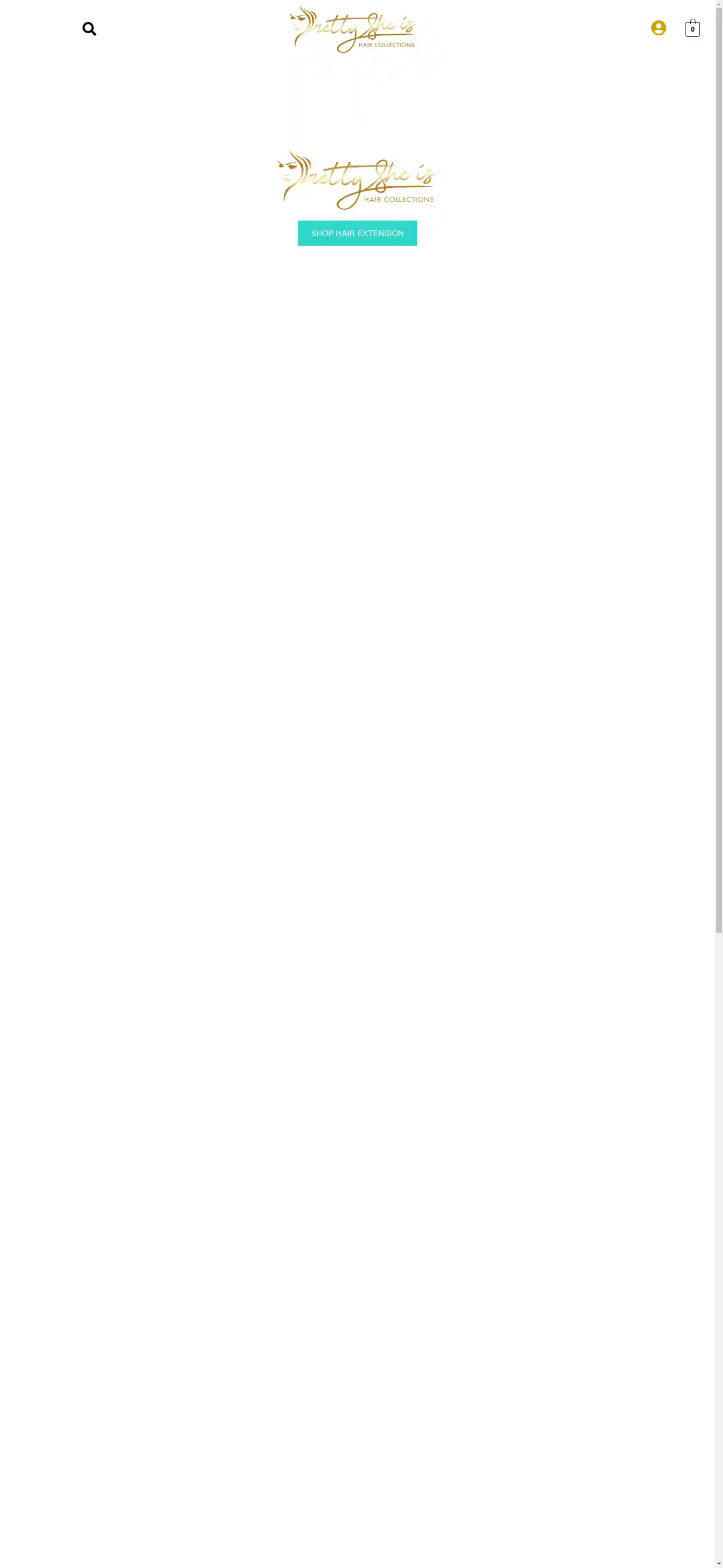Tap Shop Hair Extension button

tap(357, 233)
